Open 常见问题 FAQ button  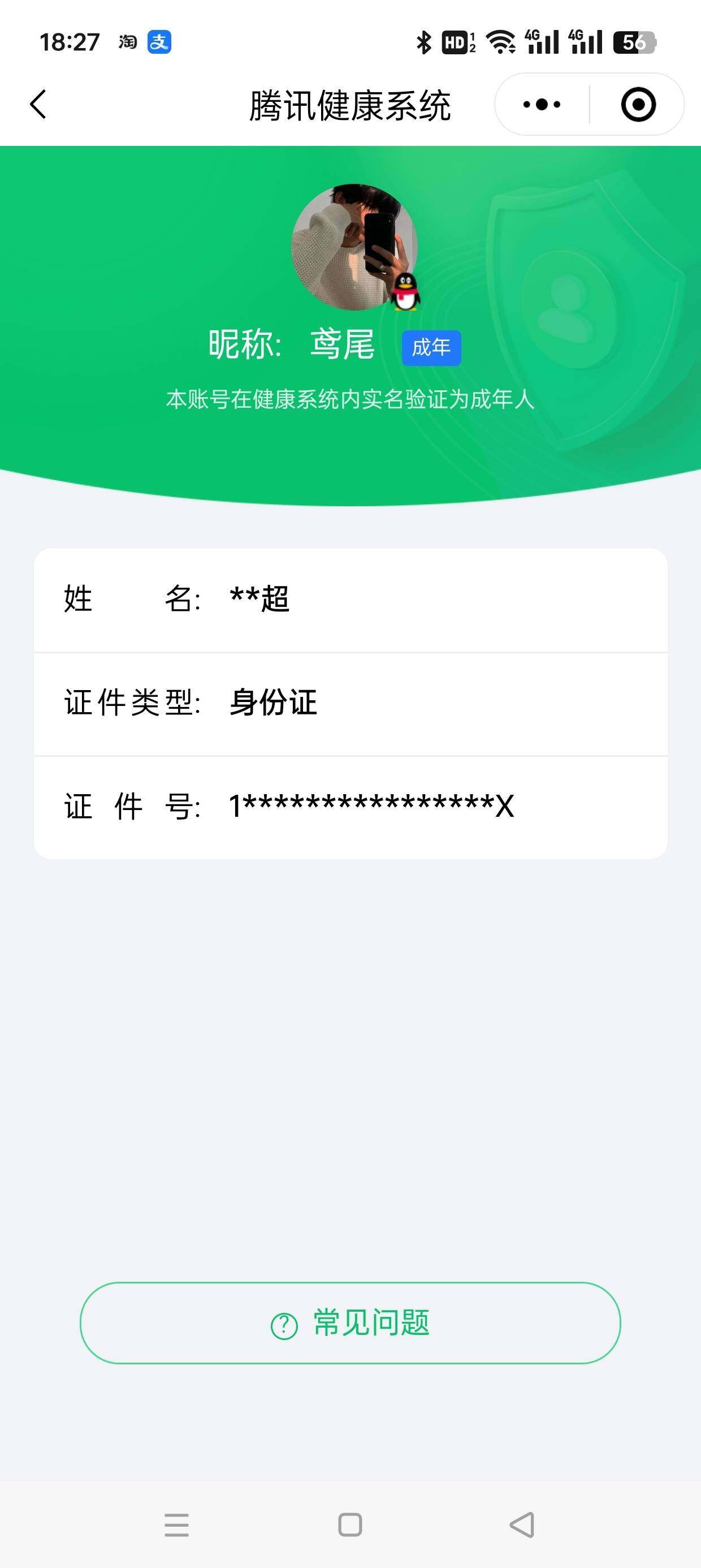[350, 1323]
